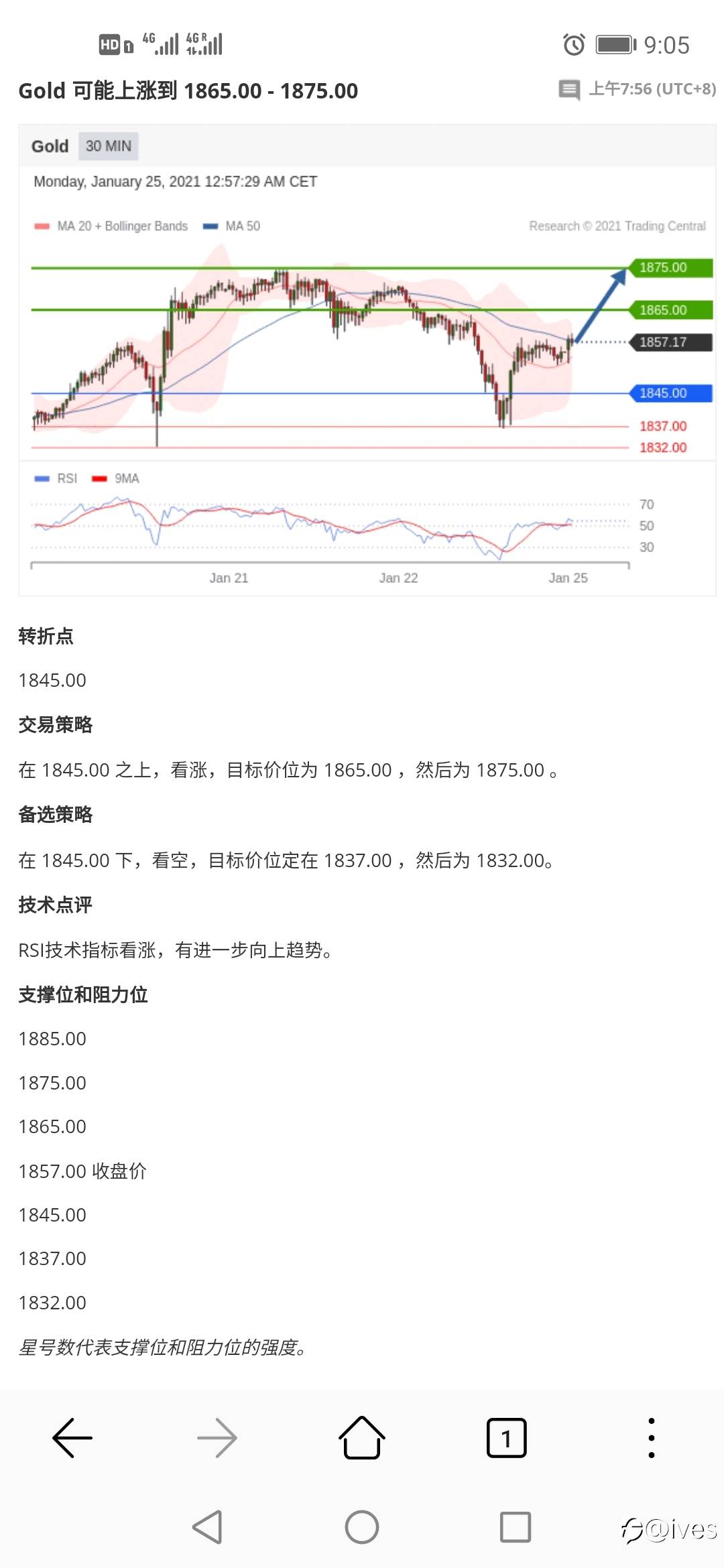Open the browser home page
The height and width of the screenshot is (1568, 724).
click(x=362, y=1438)
